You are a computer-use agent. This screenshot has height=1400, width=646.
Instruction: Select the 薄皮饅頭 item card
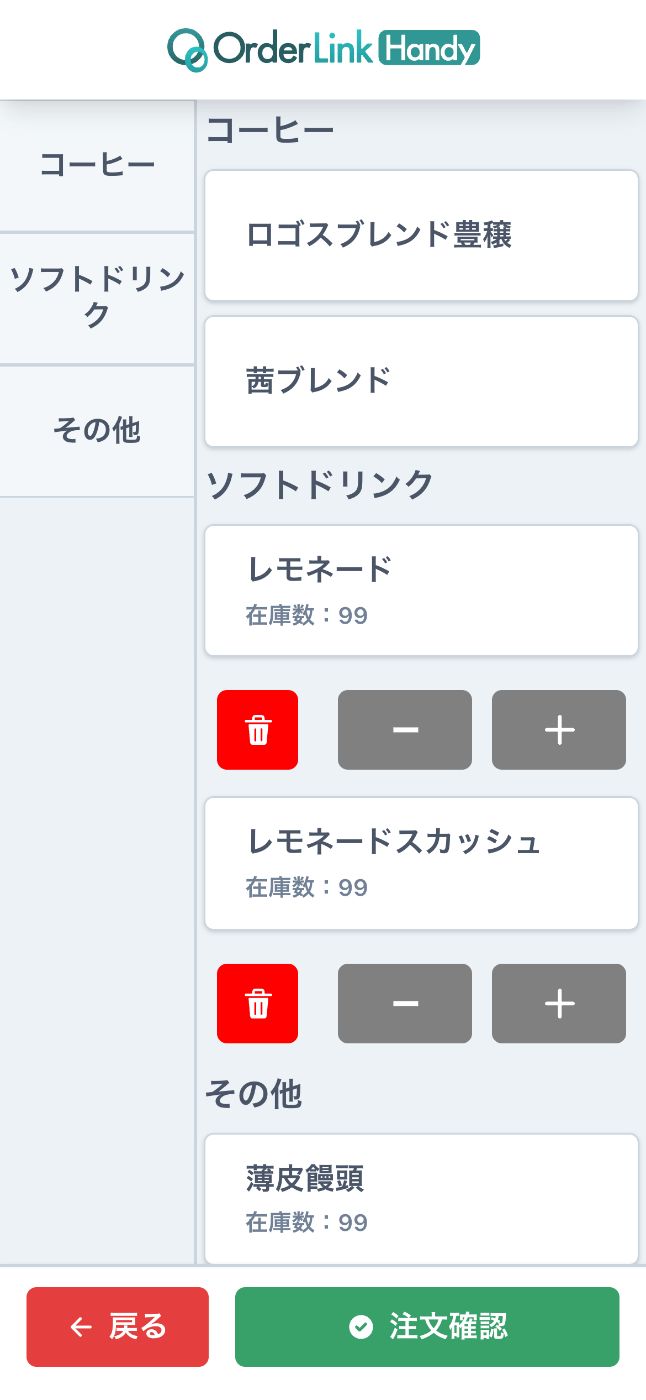point(421,1199)
